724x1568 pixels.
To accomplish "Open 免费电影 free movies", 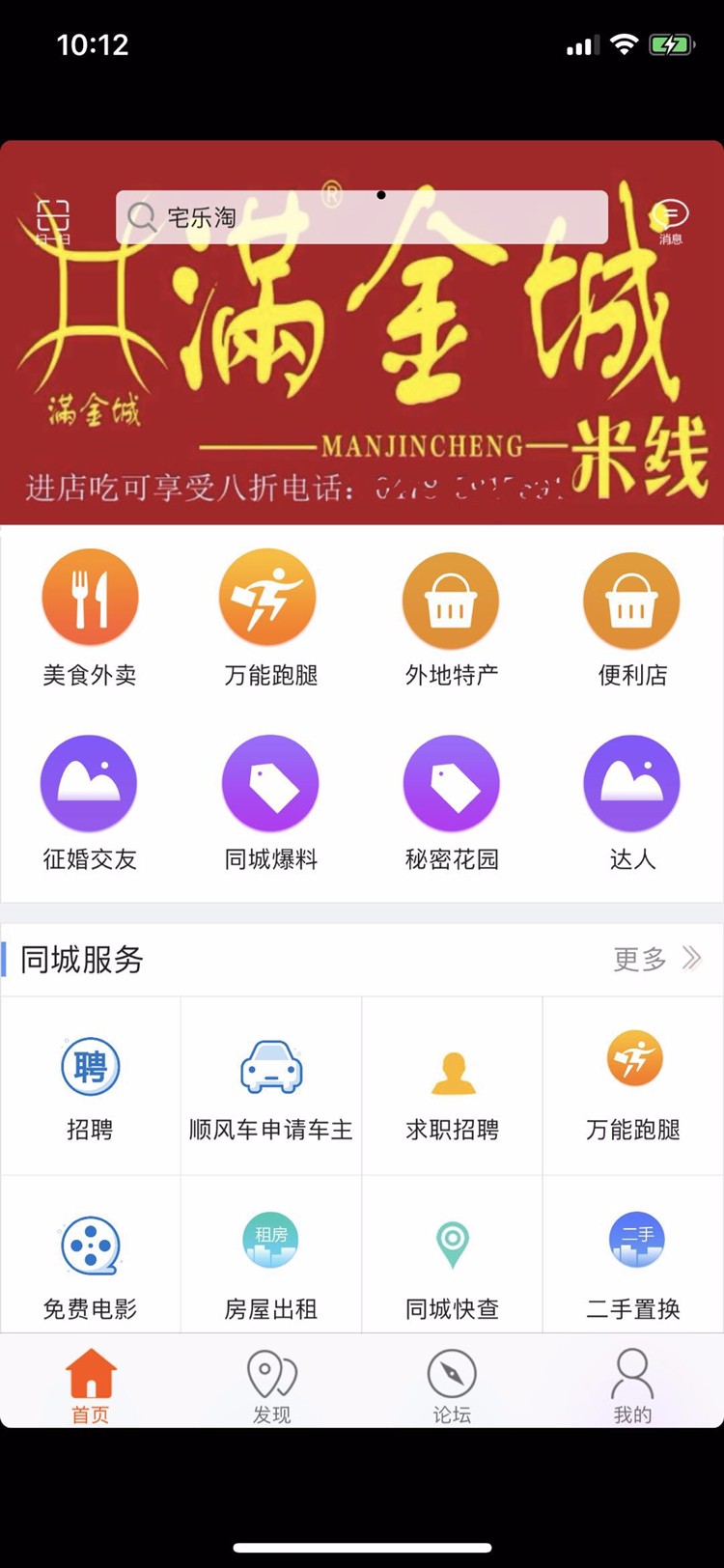I will 90,1267.
